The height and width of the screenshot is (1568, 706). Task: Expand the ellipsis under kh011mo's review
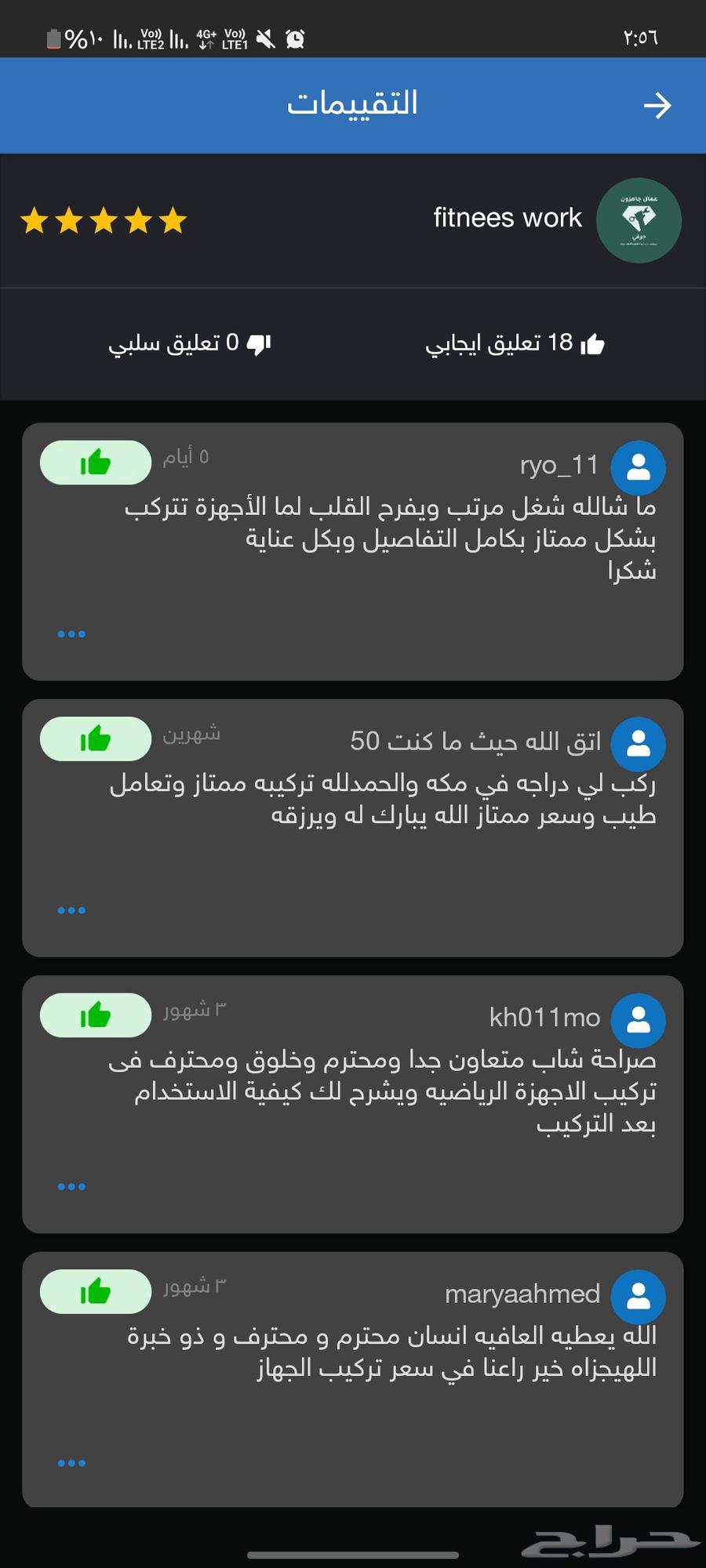click(71, 1186)
